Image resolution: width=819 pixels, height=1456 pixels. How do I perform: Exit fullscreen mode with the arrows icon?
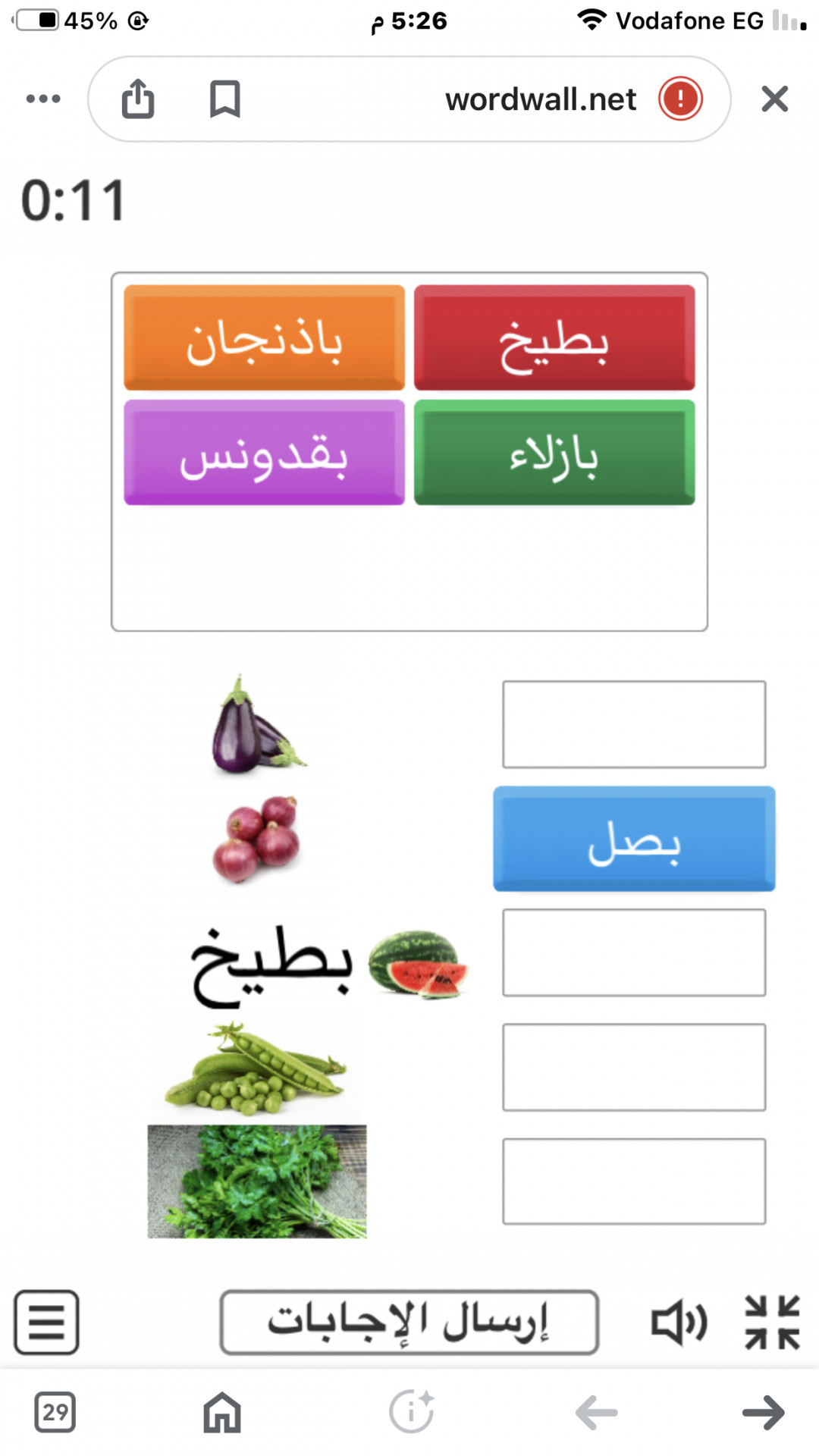click(772, 1322)
